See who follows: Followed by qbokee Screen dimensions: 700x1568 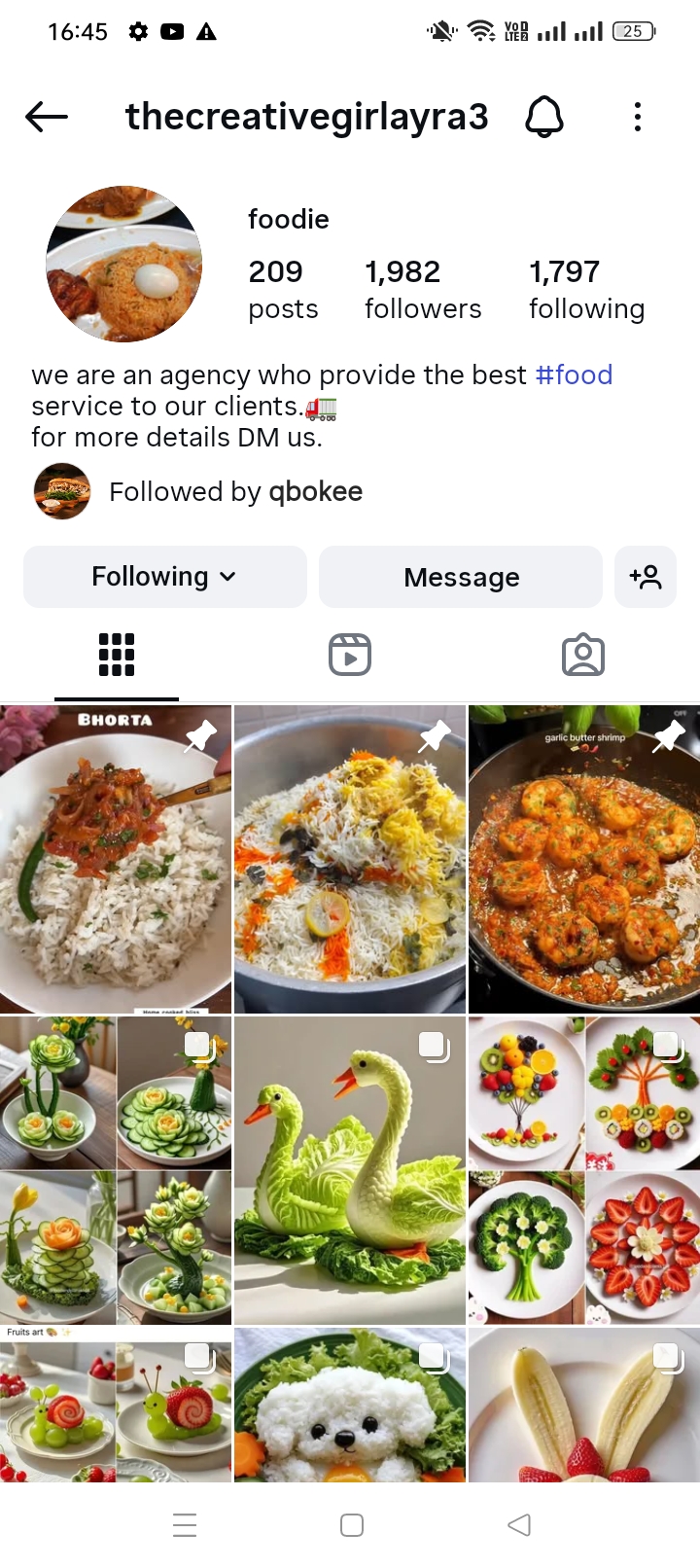(x=235, y=491)
